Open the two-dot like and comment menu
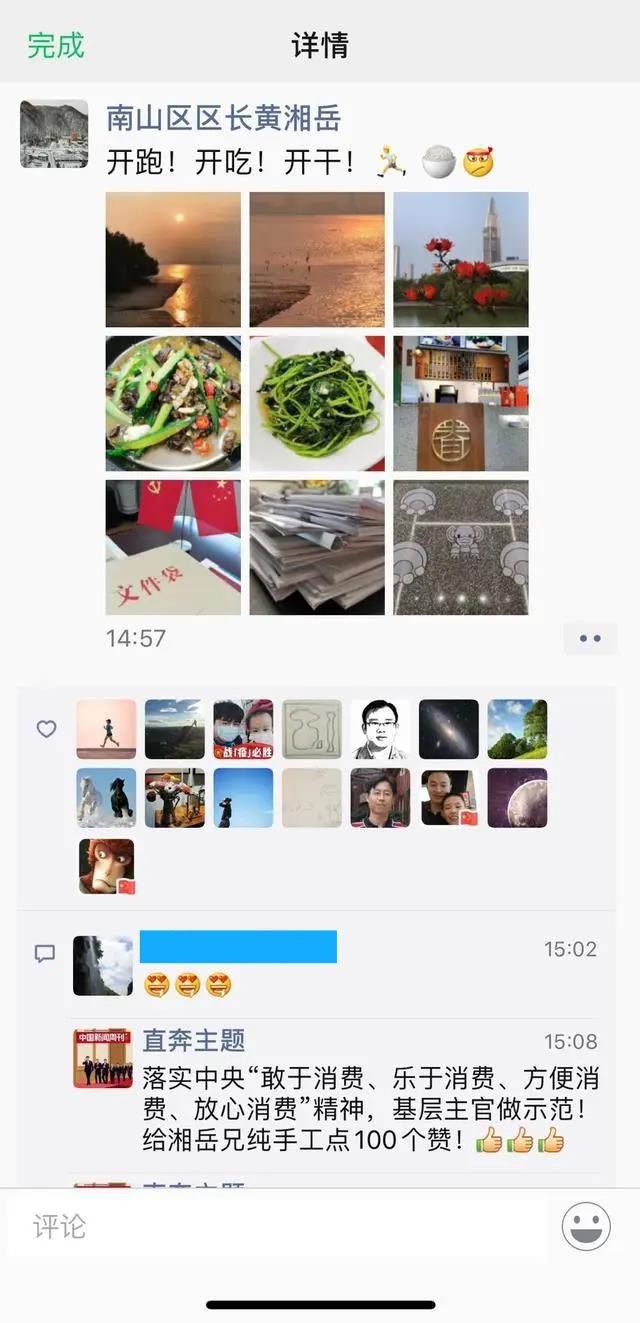Screen dimensions: 640x1323 (x=590, y=638)
